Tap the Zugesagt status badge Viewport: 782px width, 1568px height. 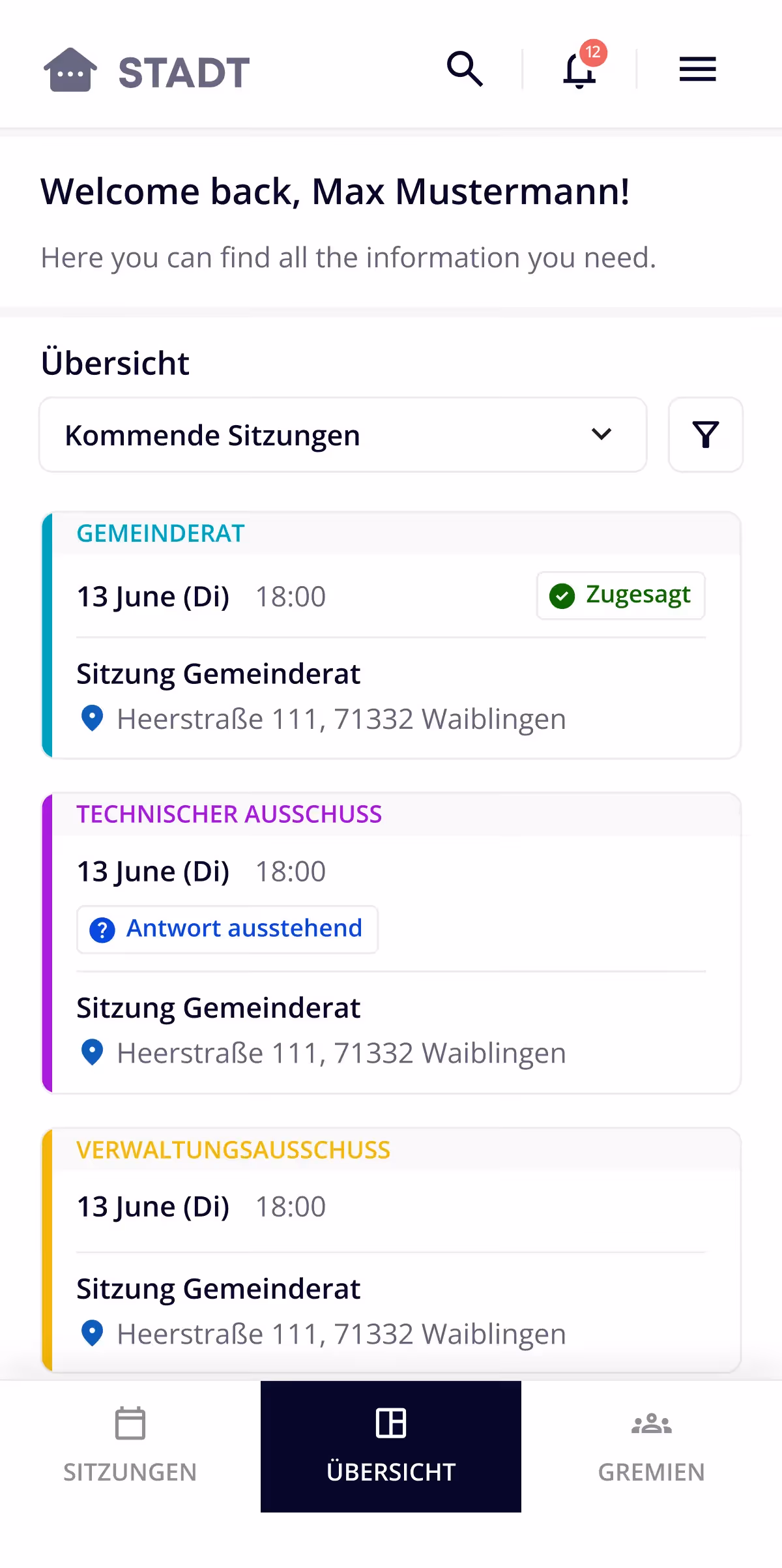620,595
